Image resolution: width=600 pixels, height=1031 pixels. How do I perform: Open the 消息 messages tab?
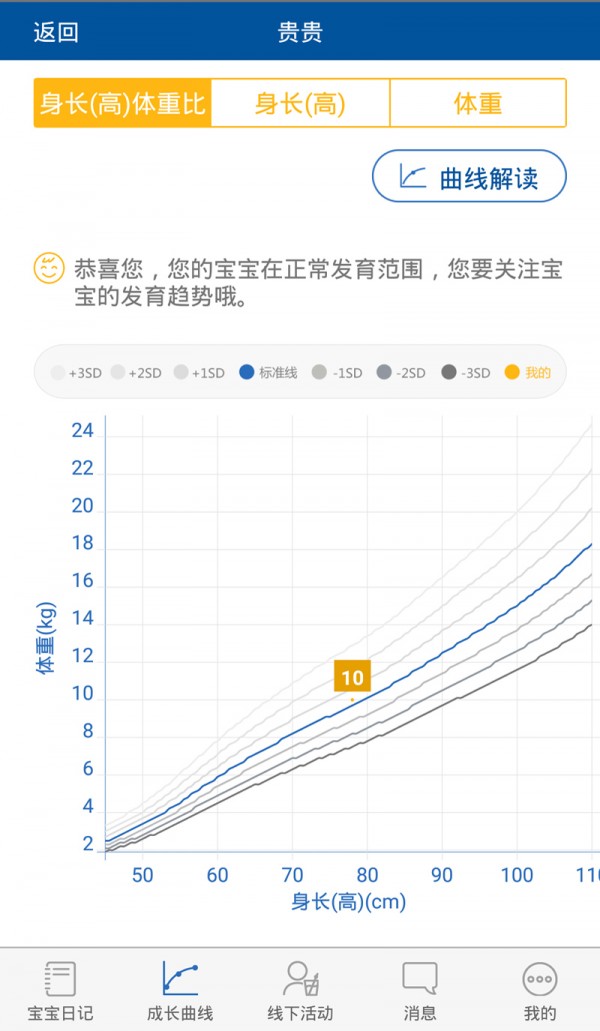click(420, 990)
